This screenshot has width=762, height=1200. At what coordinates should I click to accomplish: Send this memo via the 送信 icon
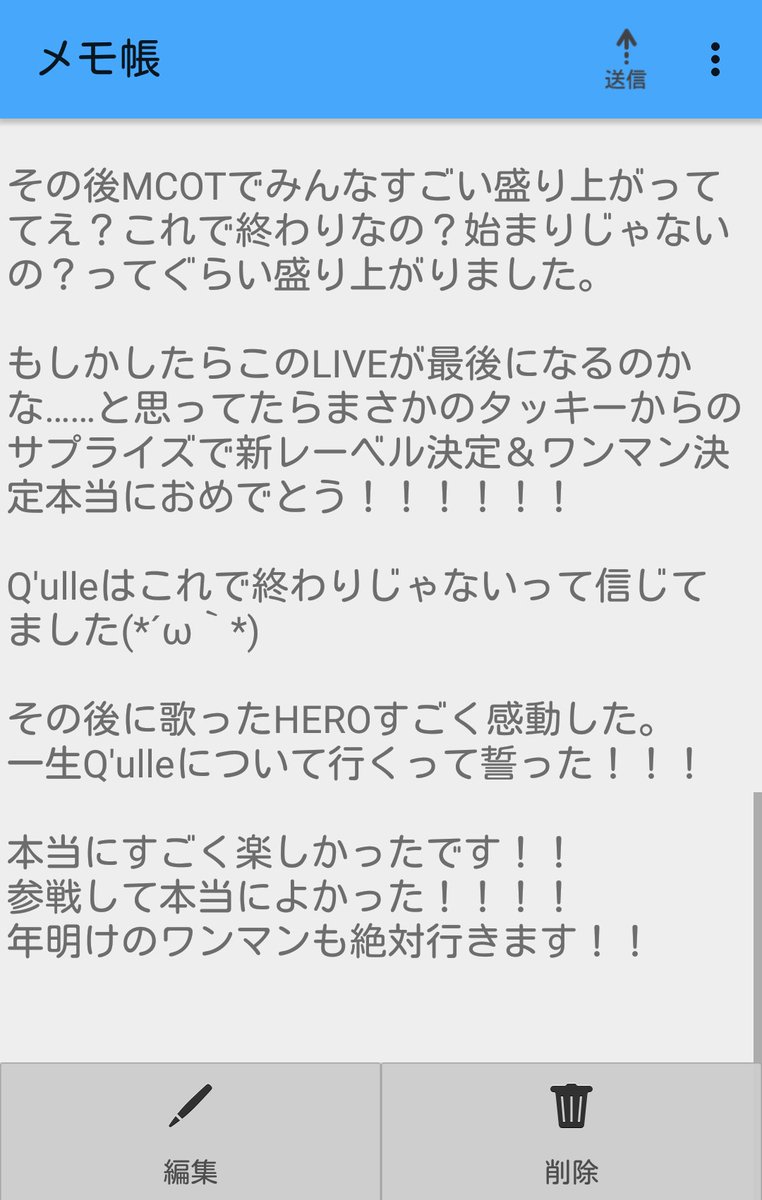point(625,59)
